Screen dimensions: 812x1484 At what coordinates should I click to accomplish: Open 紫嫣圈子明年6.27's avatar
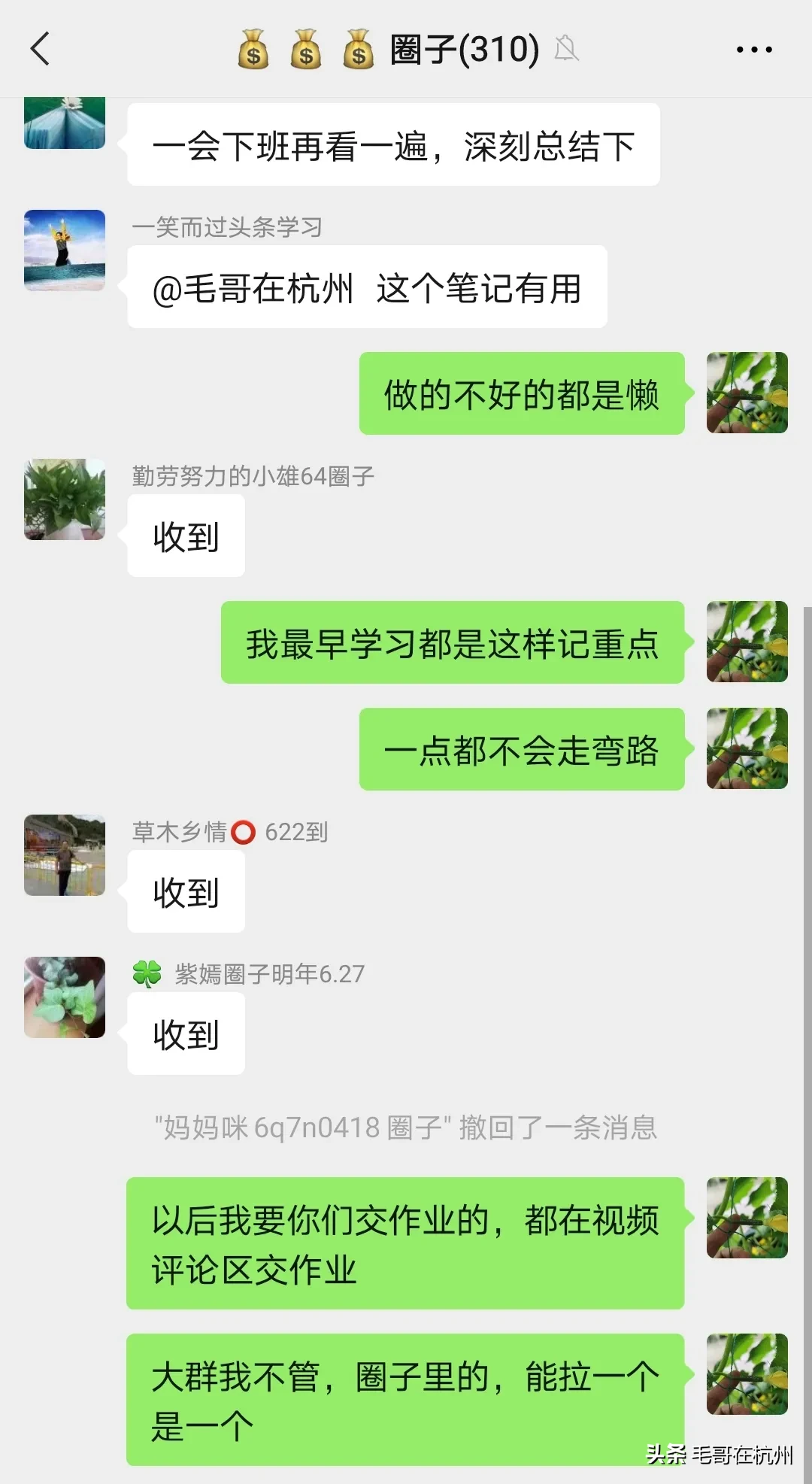(65, 997)
